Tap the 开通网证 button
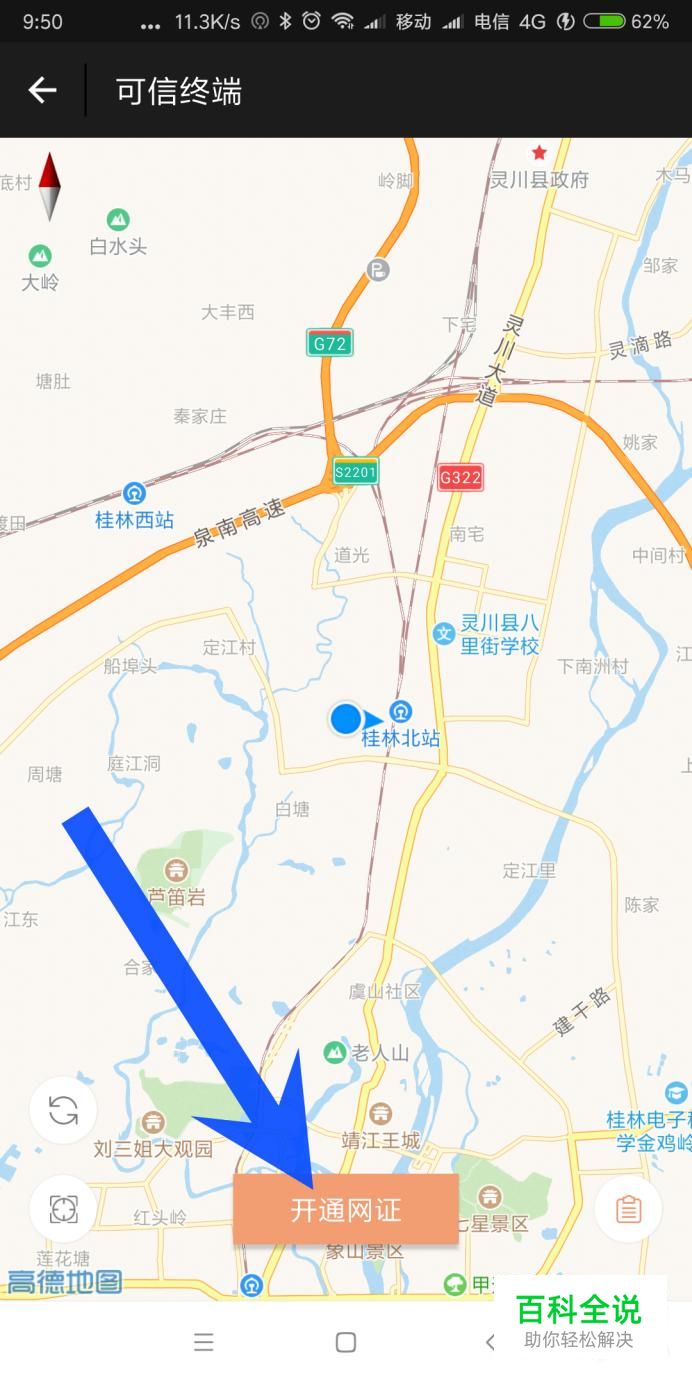Screen dimensions: 692x1384 tap(346, 1209)
